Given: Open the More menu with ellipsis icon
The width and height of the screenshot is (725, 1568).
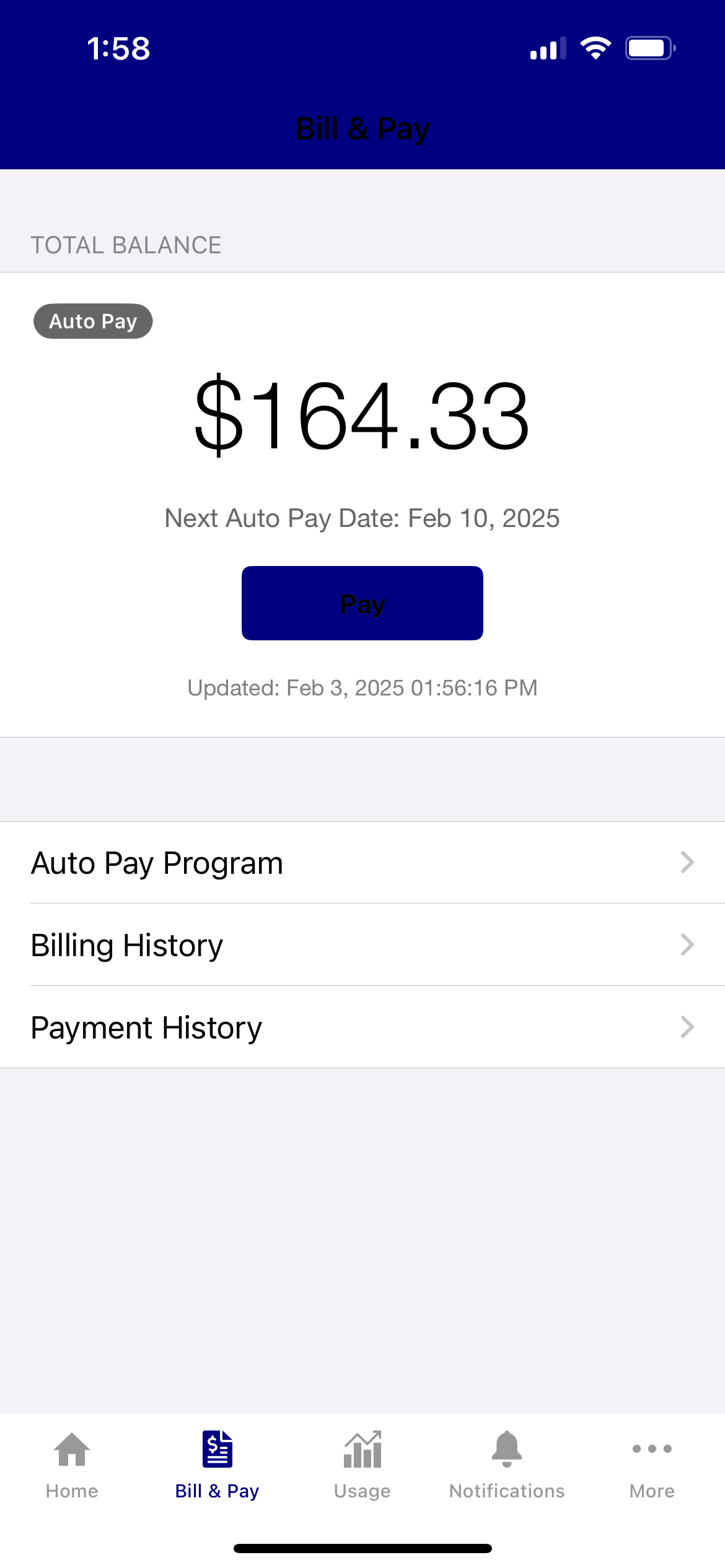Looking at the screenshot, I should tap(652, 1449).
